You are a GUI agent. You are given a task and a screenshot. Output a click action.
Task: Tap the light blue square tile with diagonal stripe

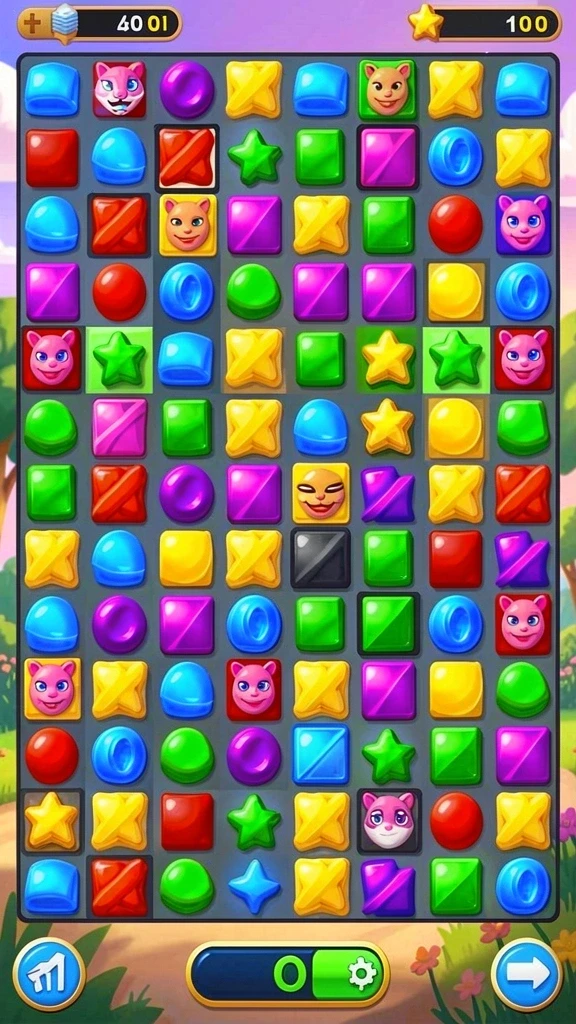[321, 753]
